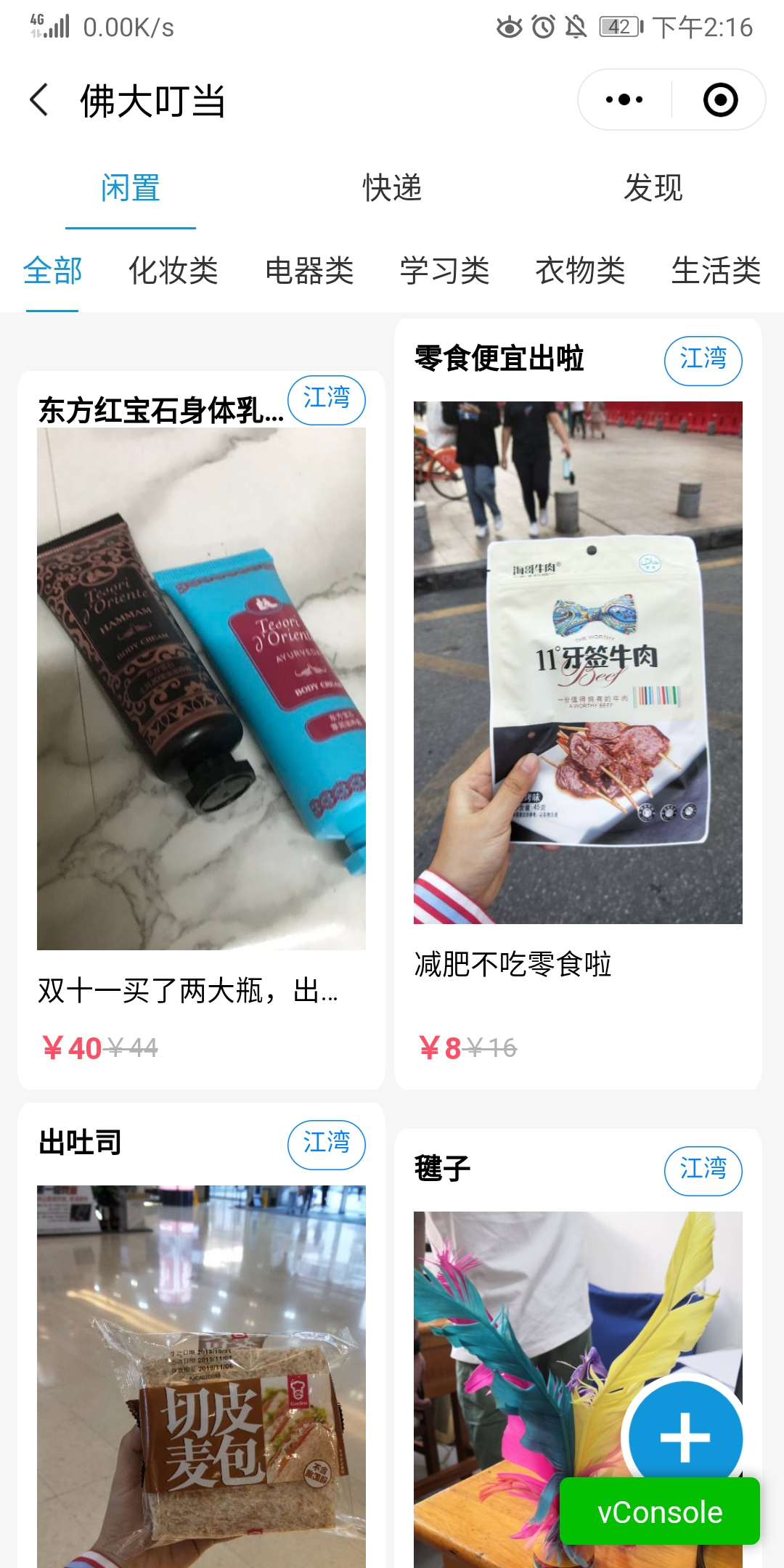
Task: Switch to the 发现 tab
Action: [653, 187]
